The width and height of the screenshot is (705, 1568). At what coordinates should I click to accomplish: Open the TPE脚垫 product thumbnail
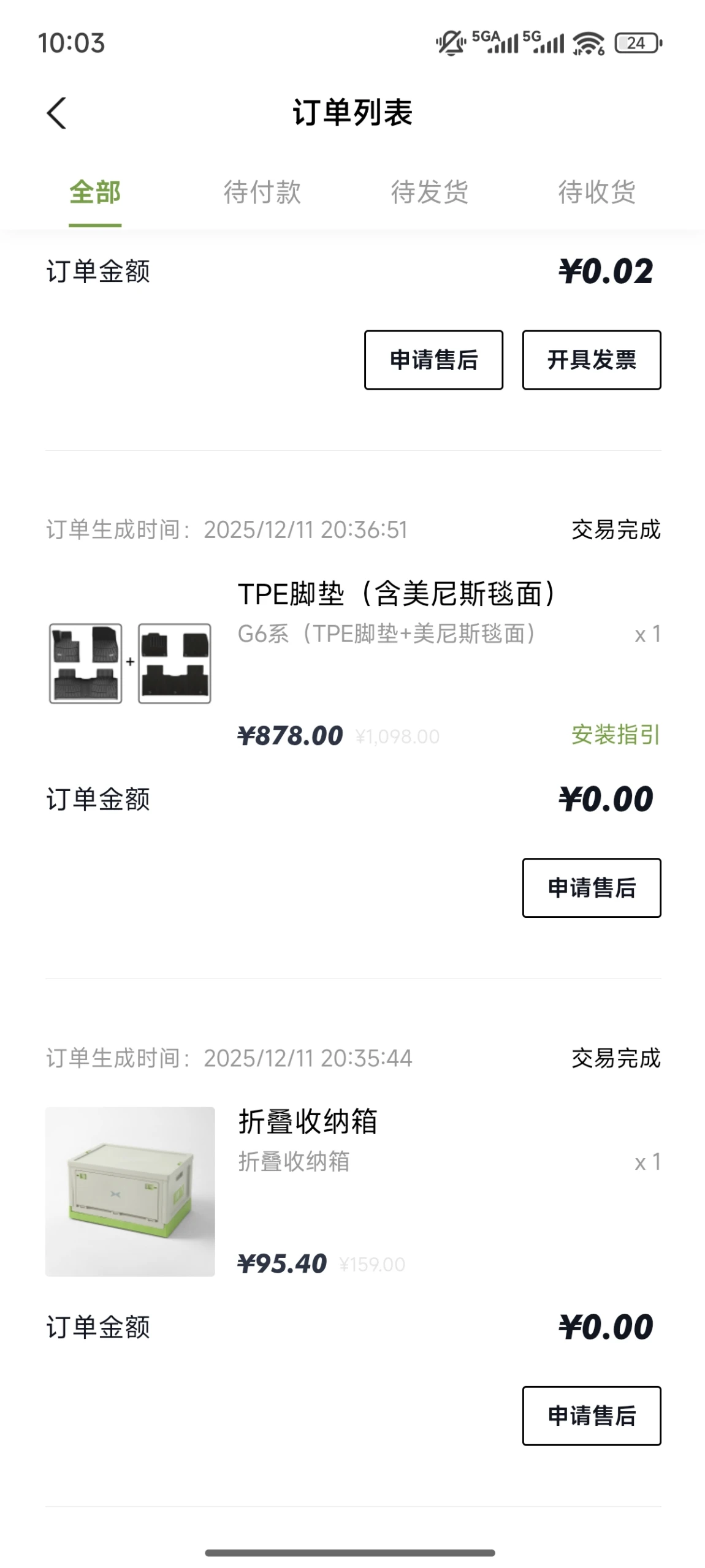[130, 663]
